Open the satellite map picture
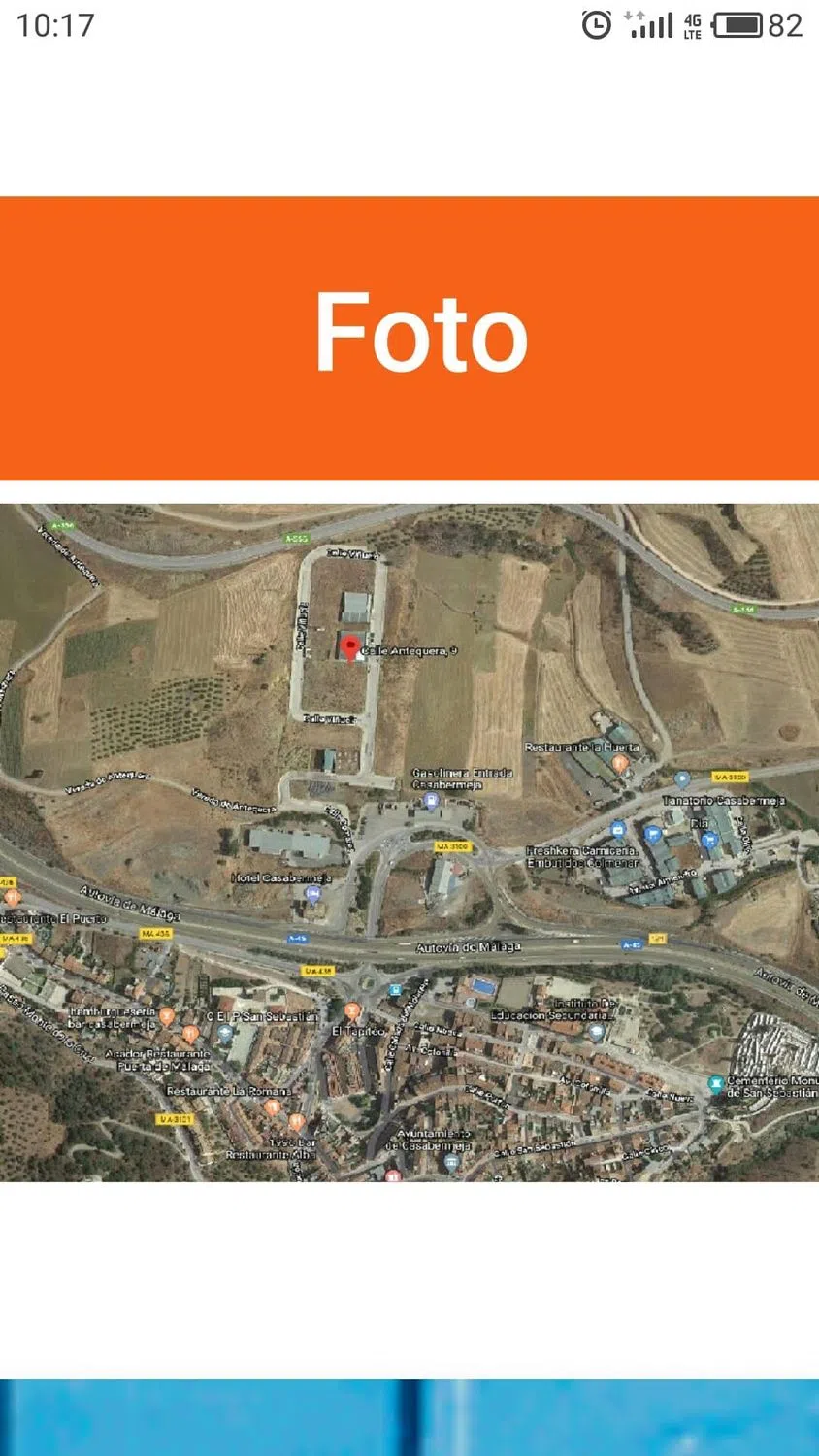 pos(409,842)
